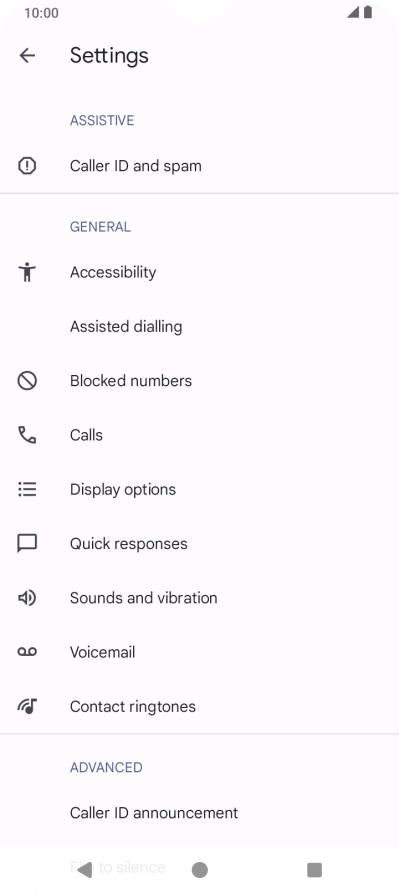Open the Calls settings row
Image resolution: width=399 pixels, height=893 pixels.
point(199,435)
